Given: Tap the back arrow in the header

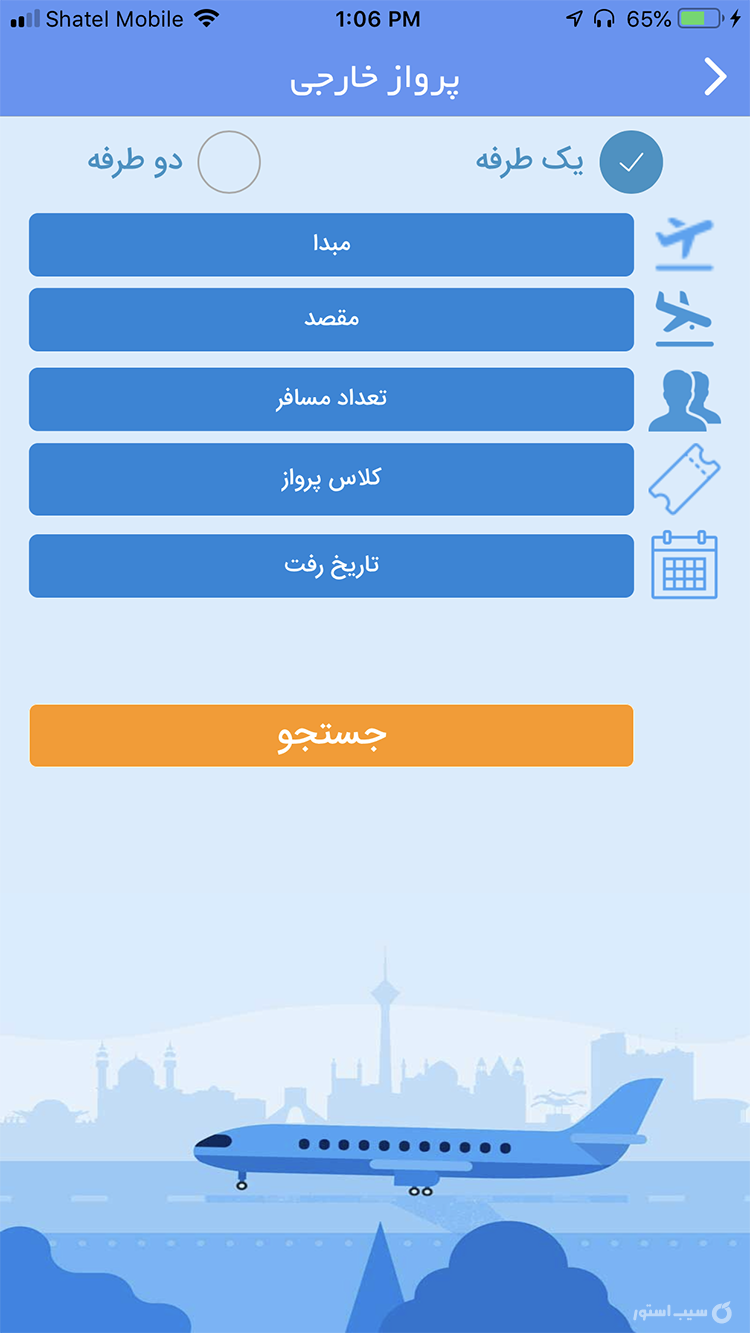Looking at the screenshot, I should [714, 77].
